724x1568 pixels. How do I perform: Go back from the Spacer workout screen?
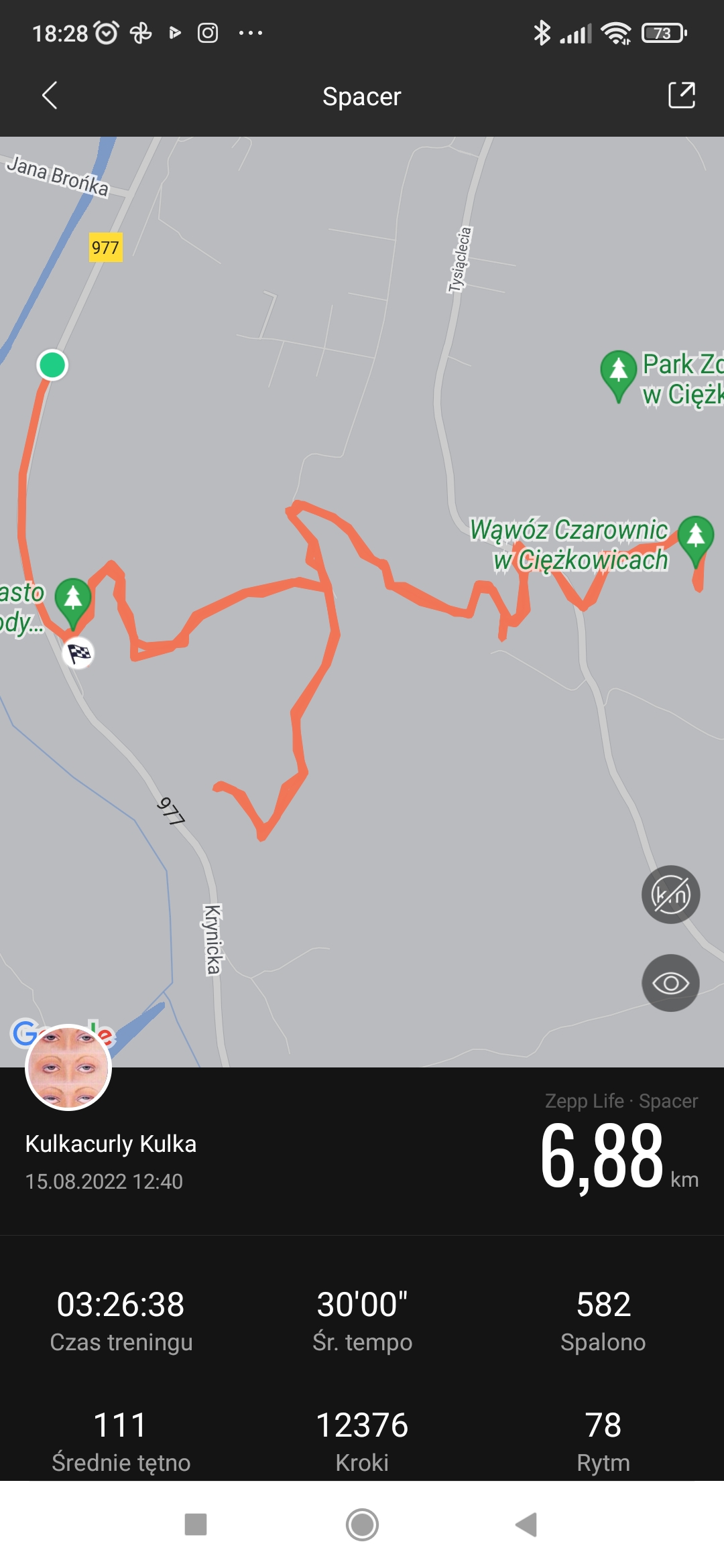pos(50,96)
